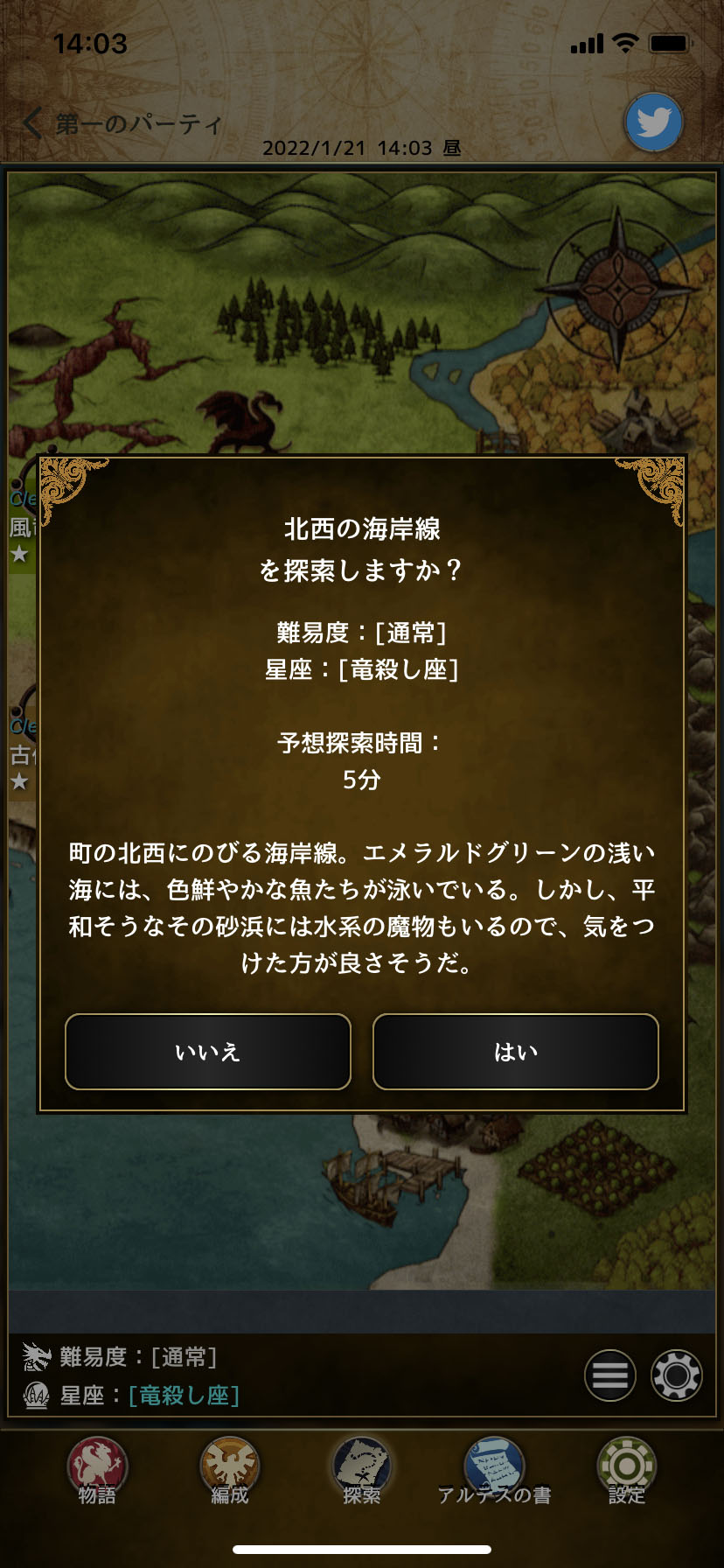Open the gear icon beside list menu
The image size is (724, 1568).
click(x=676, y=1375)
